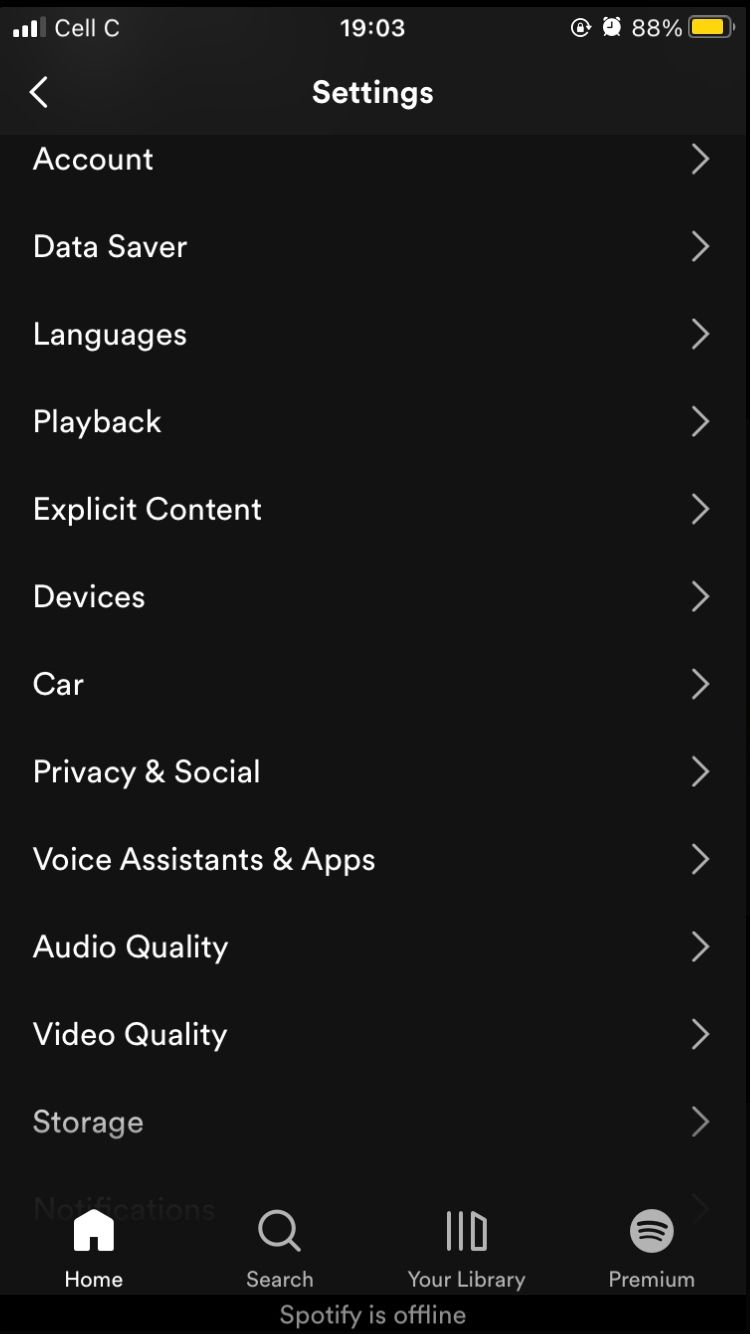
Task: Tap the battery indicator in the status bar
Action: pos(708,27)
